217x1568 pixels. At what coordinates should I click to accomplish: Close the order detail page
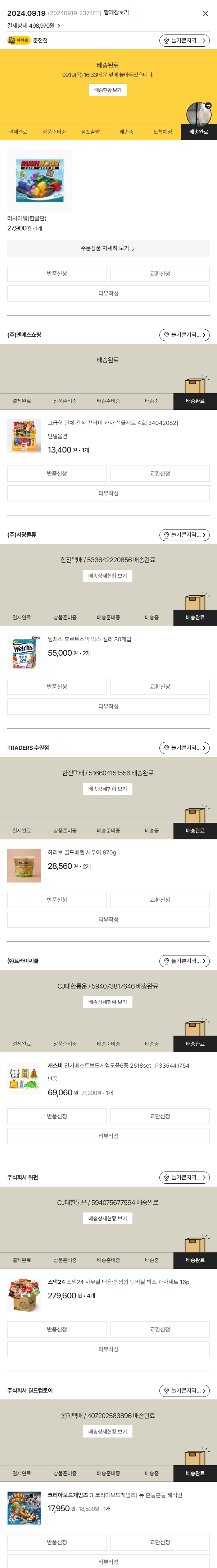205,13
